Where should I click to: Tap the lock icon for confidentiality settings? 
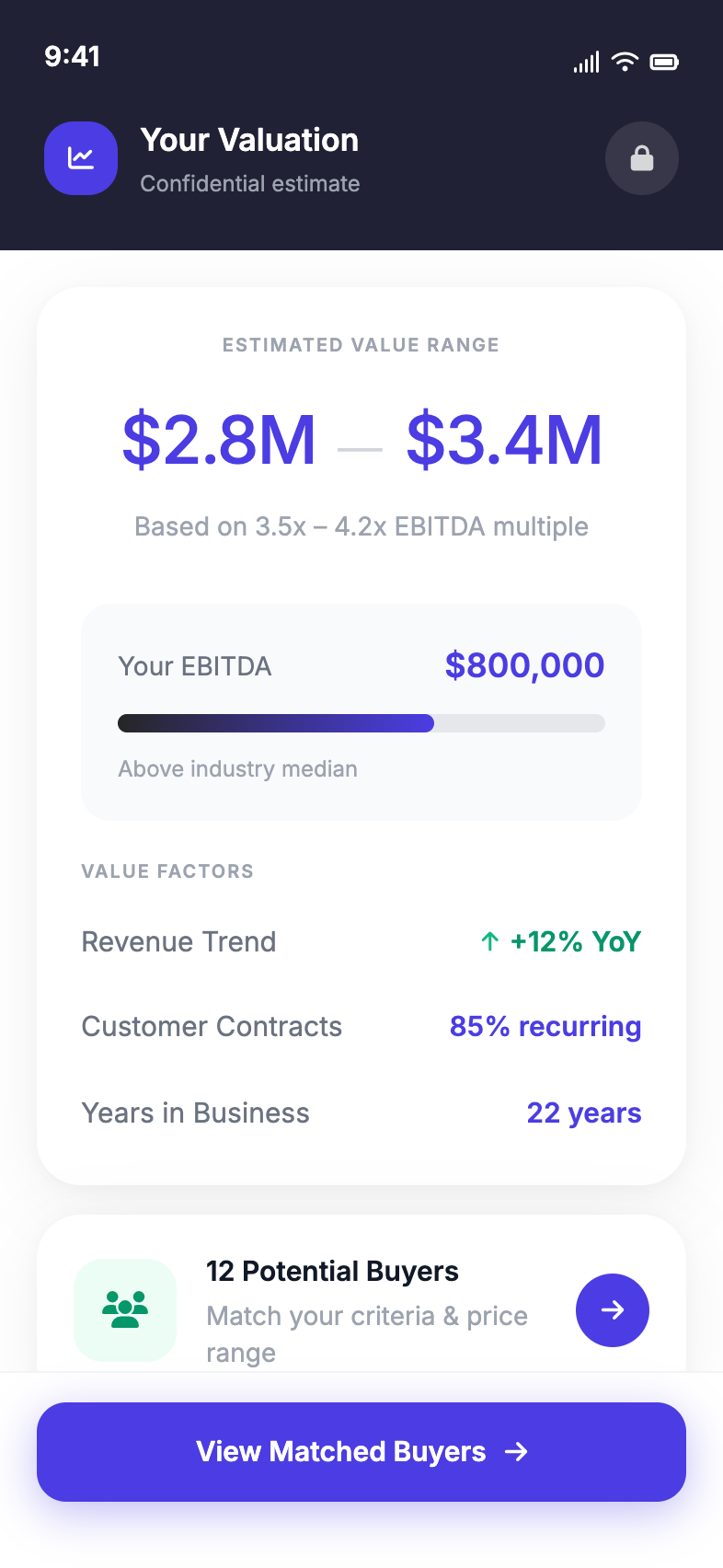[641, 158]
